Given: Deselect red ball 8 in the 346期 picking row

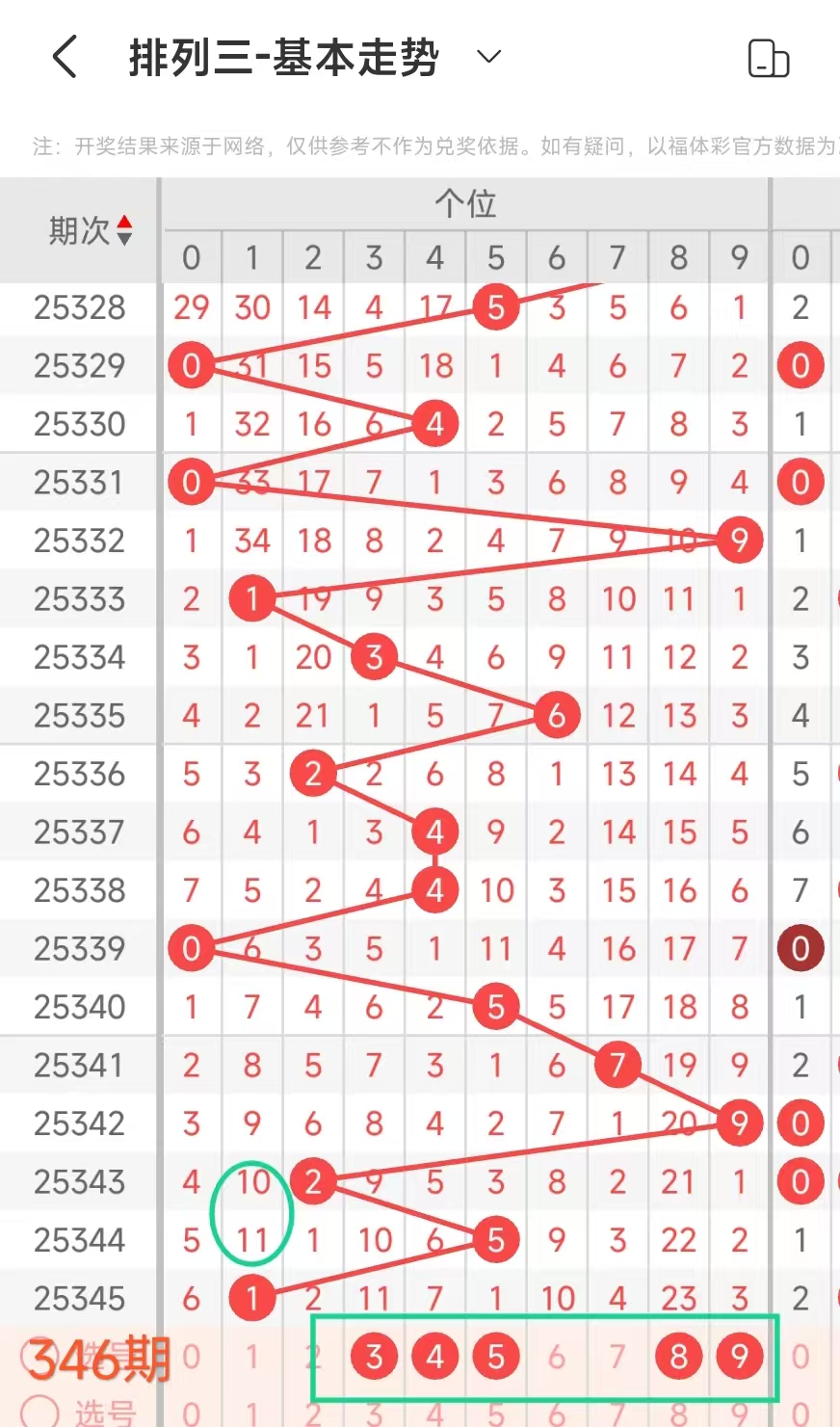Looking at the screenshot, I should 678,1357.
